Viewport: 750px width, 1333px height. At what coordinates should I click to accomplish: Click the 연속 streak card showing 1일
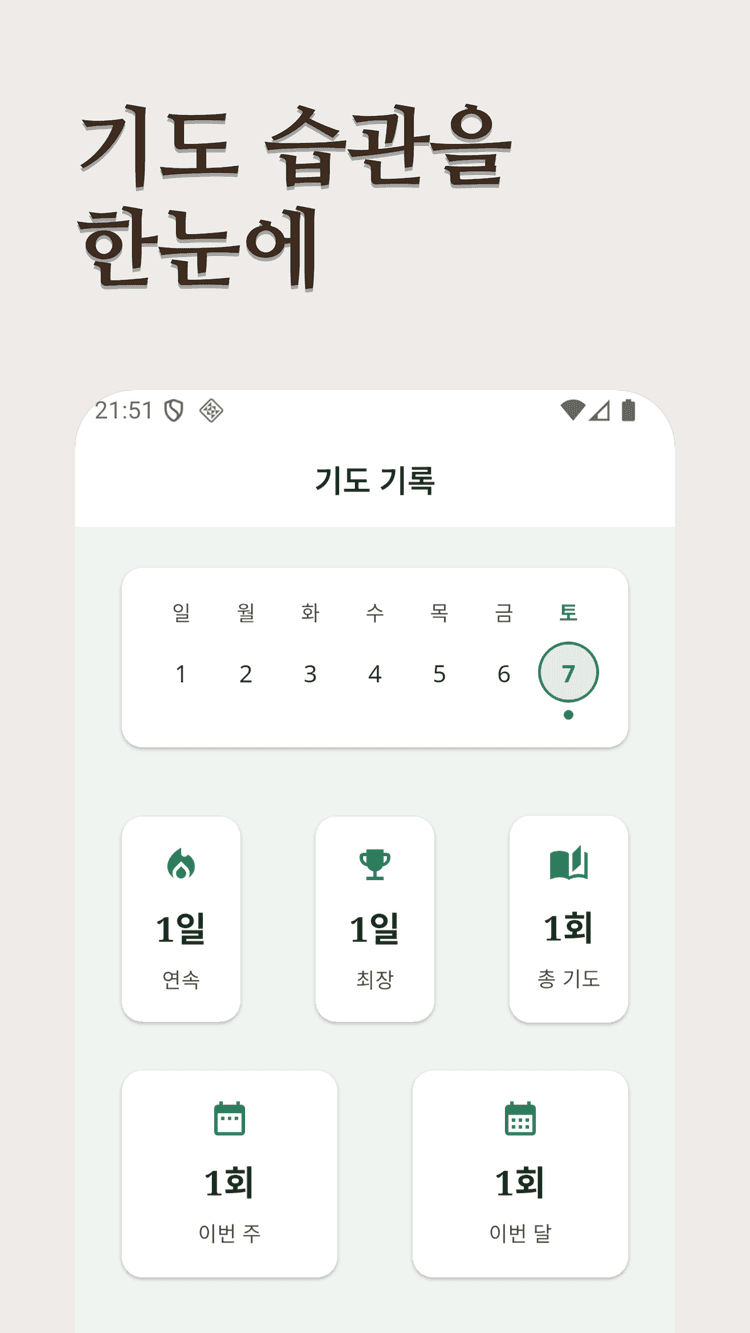point(181,917)
